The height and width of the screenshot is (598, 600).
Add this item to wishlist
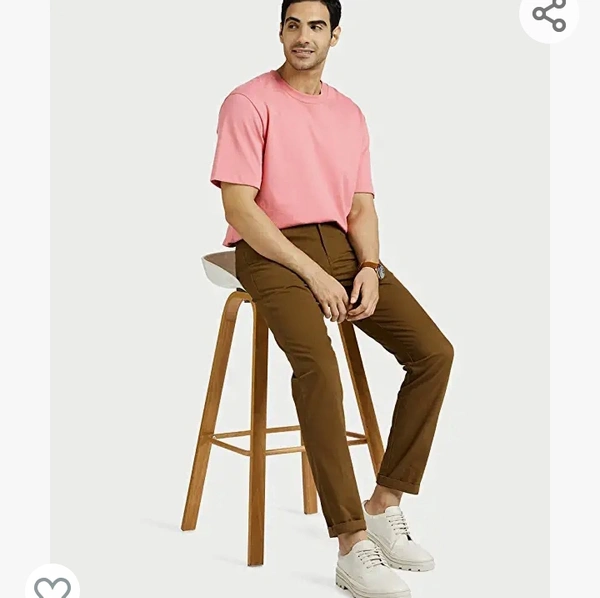click(53, 586)
